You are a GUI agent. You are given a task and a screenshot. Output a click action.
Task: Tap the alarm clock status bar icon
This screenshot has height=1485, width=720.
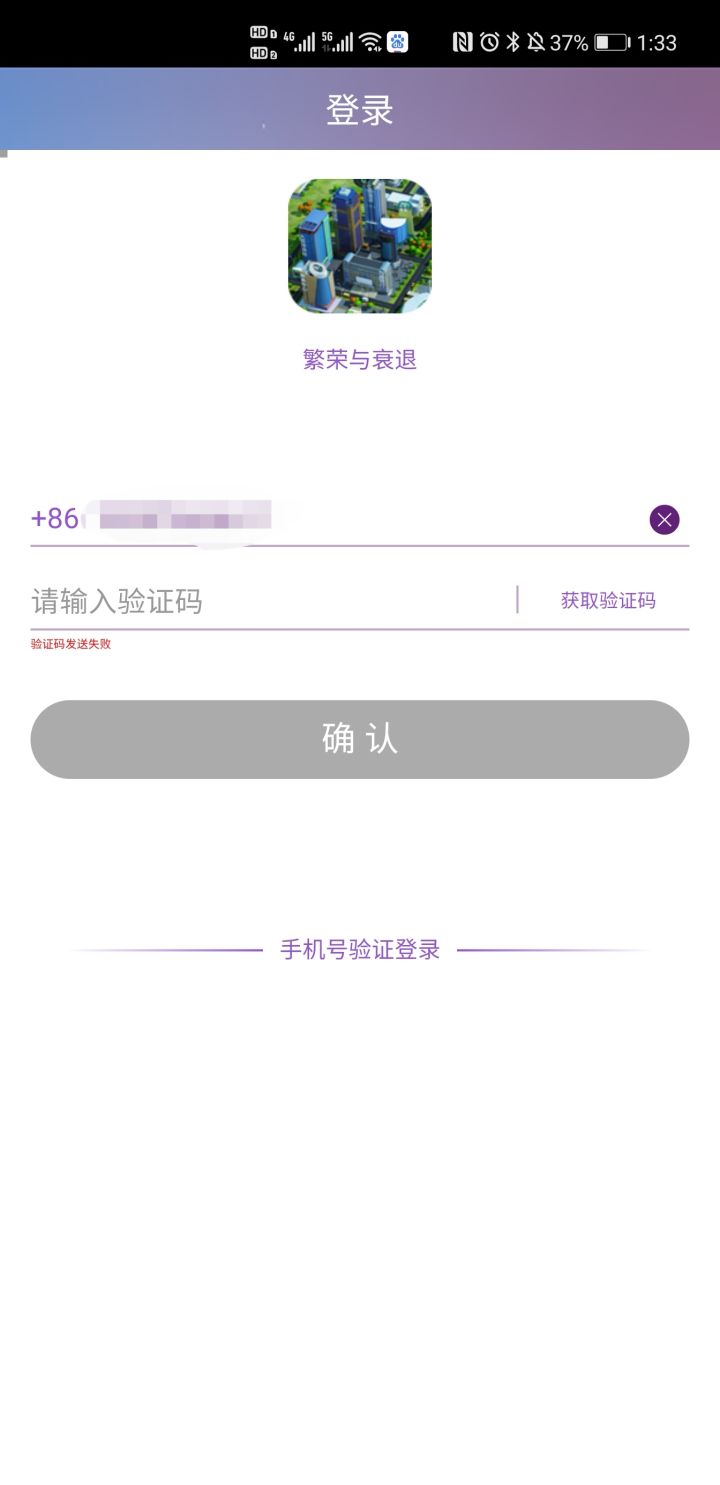pyautogui.click(x=487, y=42)
